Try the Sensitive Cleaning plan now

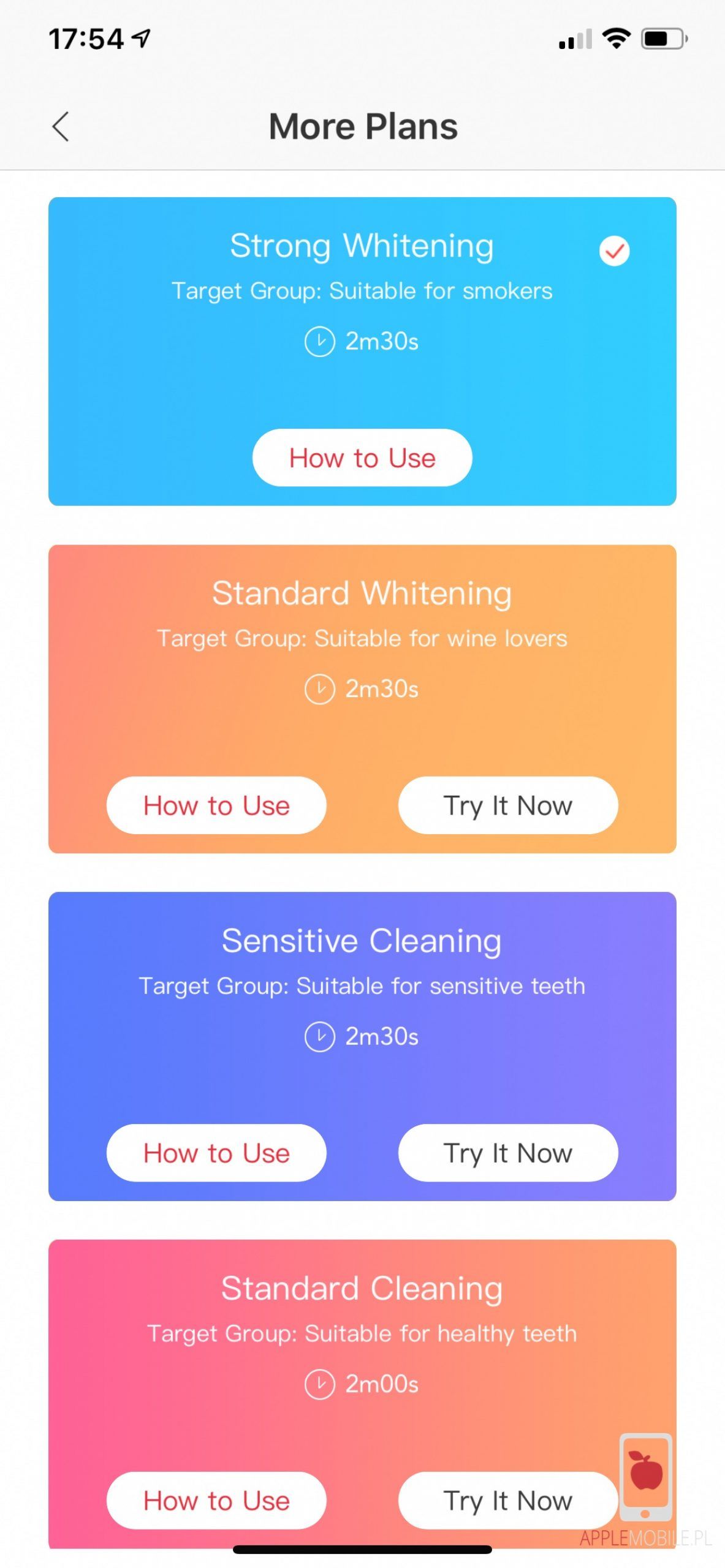tap(508, 1153)
